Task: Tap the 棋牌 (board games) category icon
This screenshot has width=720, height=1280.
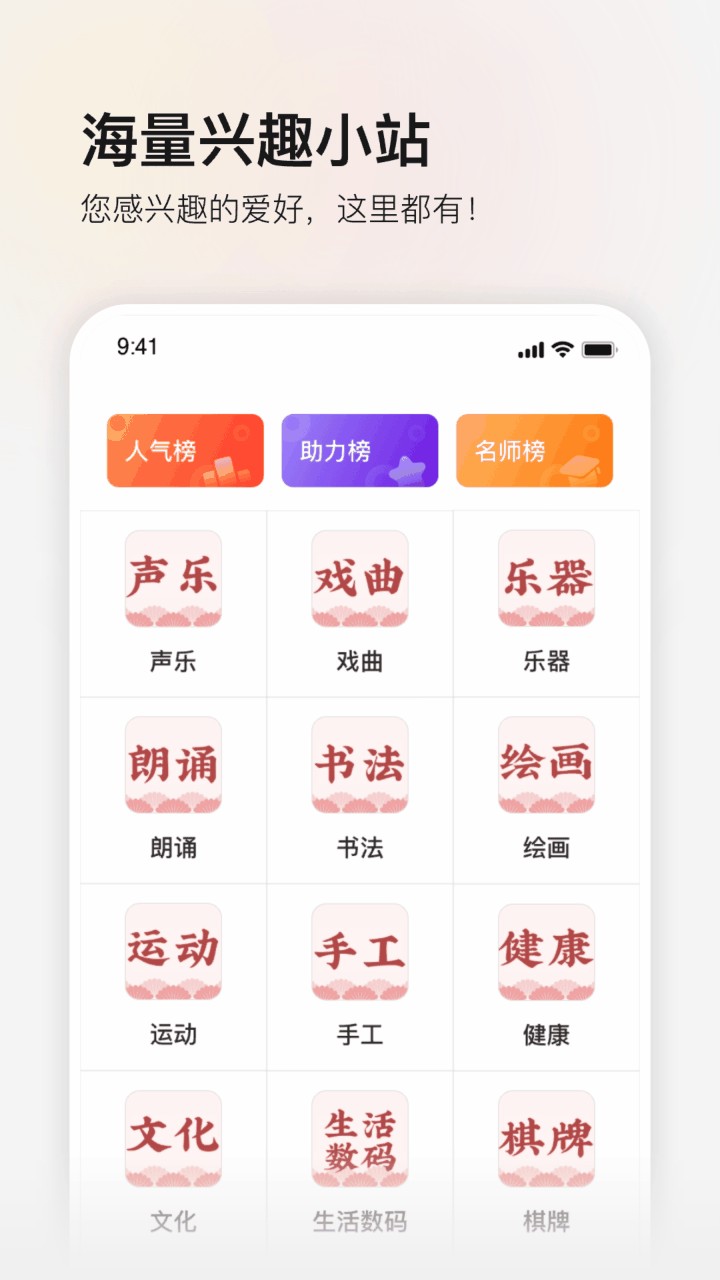Action: 546,1140
